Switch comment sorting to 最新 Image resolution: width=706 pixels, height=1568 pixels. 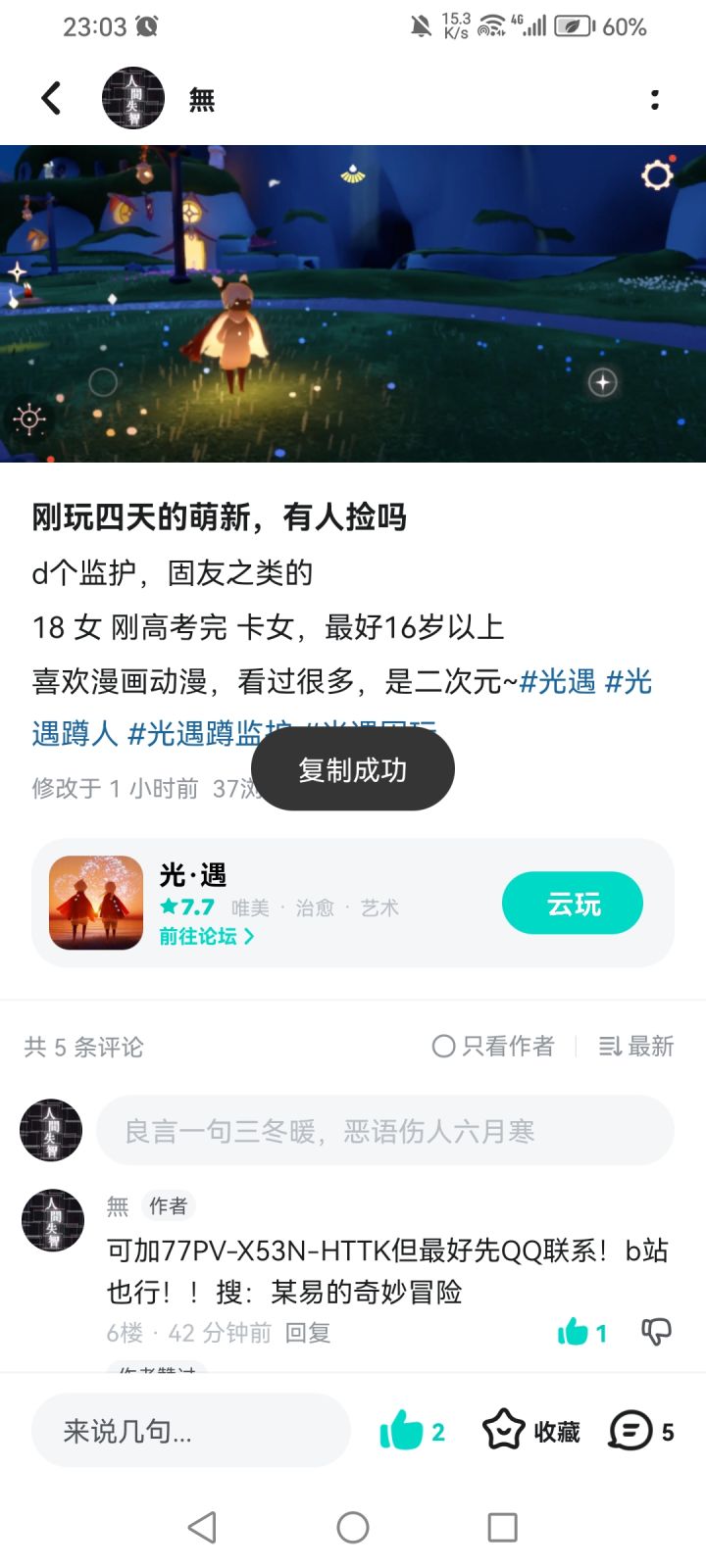point(635,1047)
